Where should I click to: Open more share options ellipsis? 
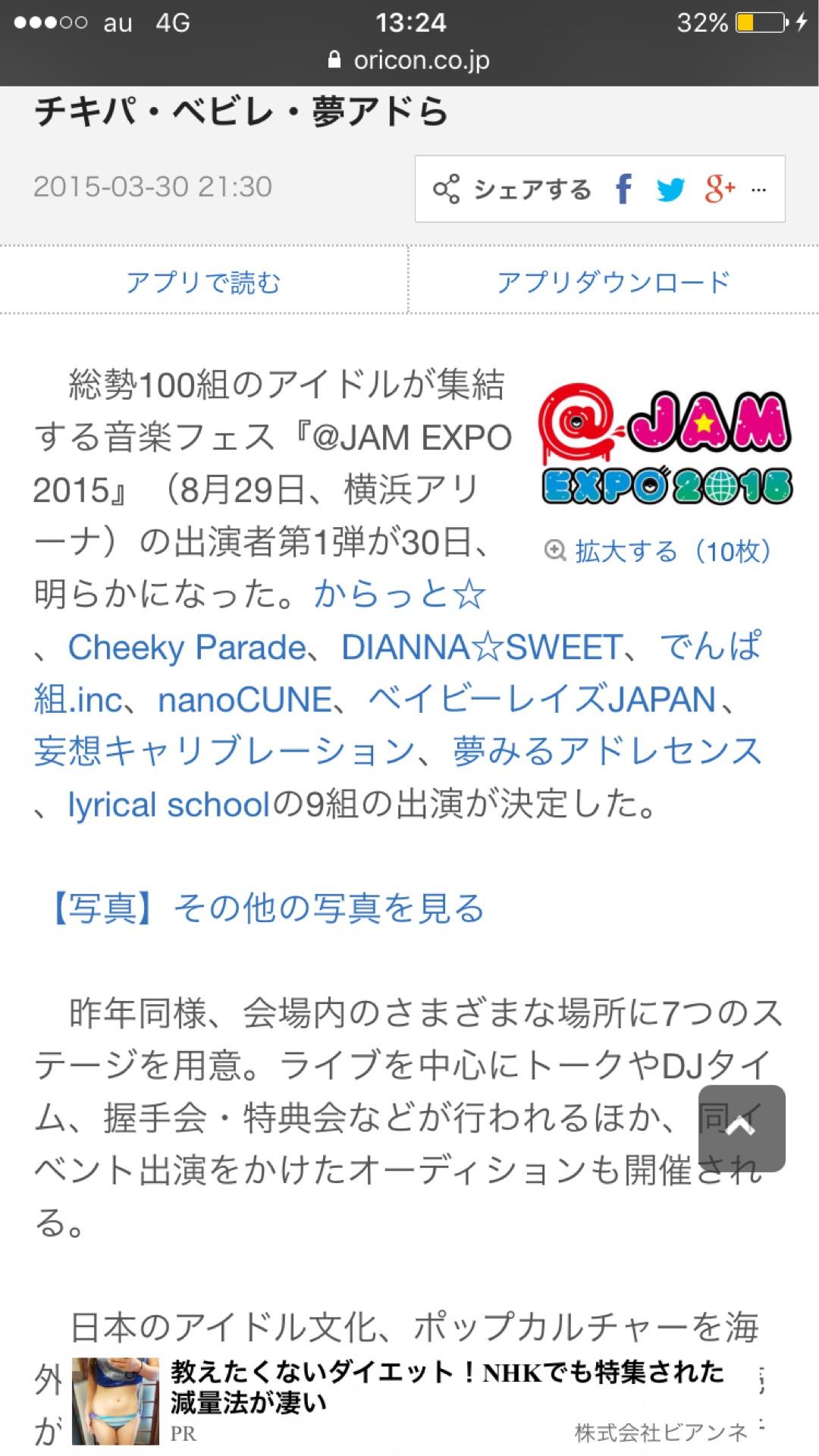pos(759,190)
